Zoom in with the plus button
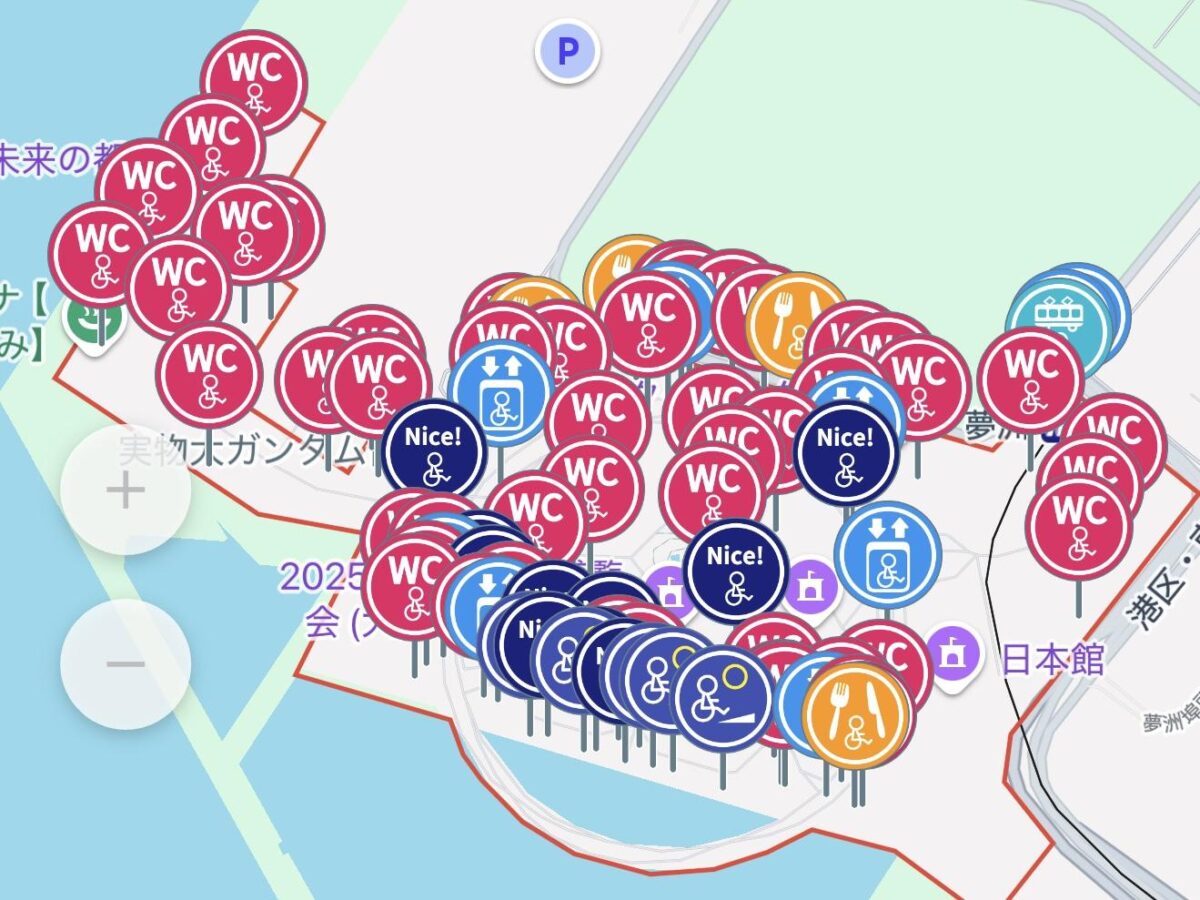This screenshot has width=1200, height=900. point(125,491)
